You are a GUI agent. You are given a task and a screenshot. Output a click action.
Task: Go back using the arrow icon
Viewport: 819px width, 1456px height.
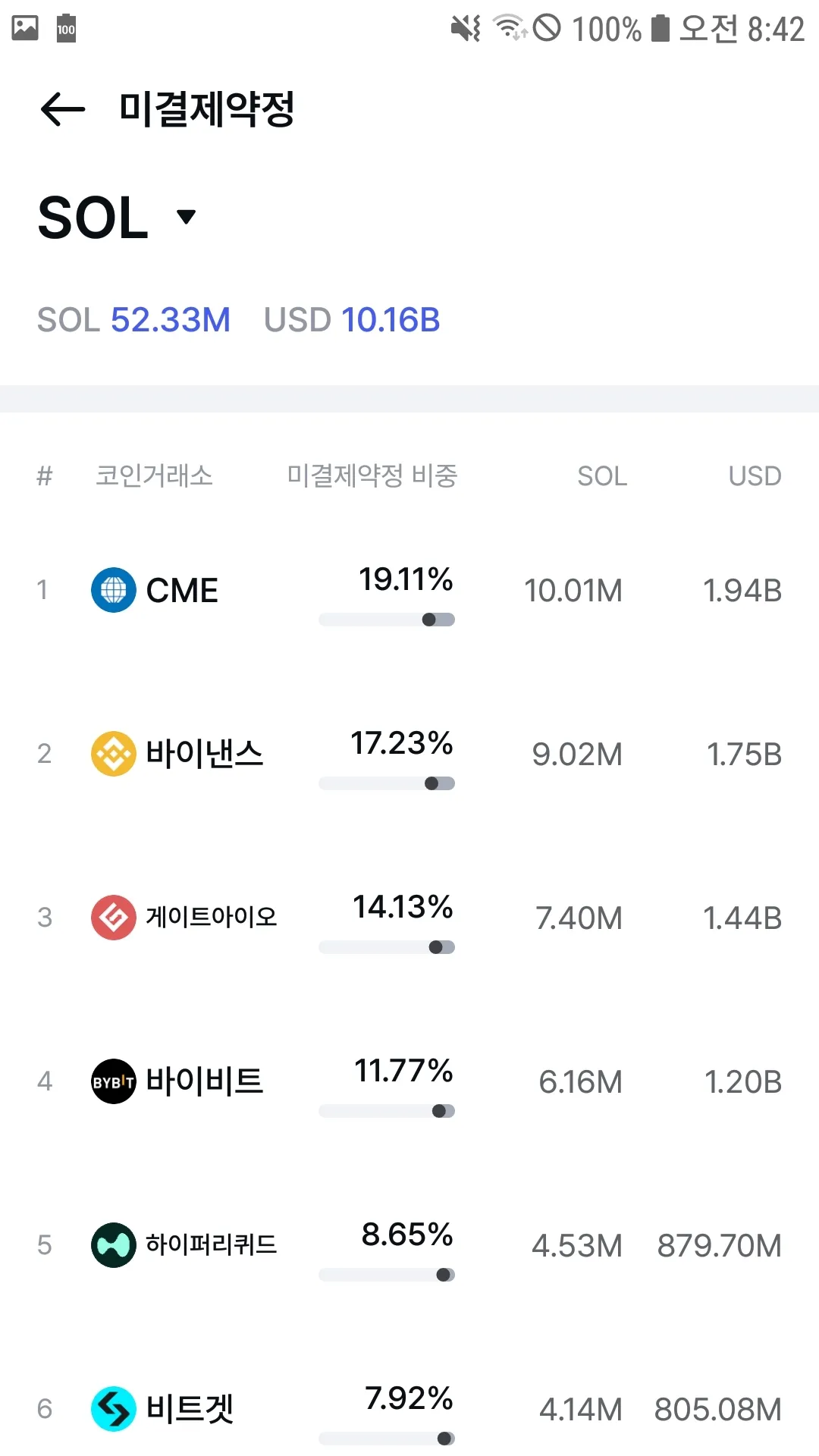coord(63,109)
